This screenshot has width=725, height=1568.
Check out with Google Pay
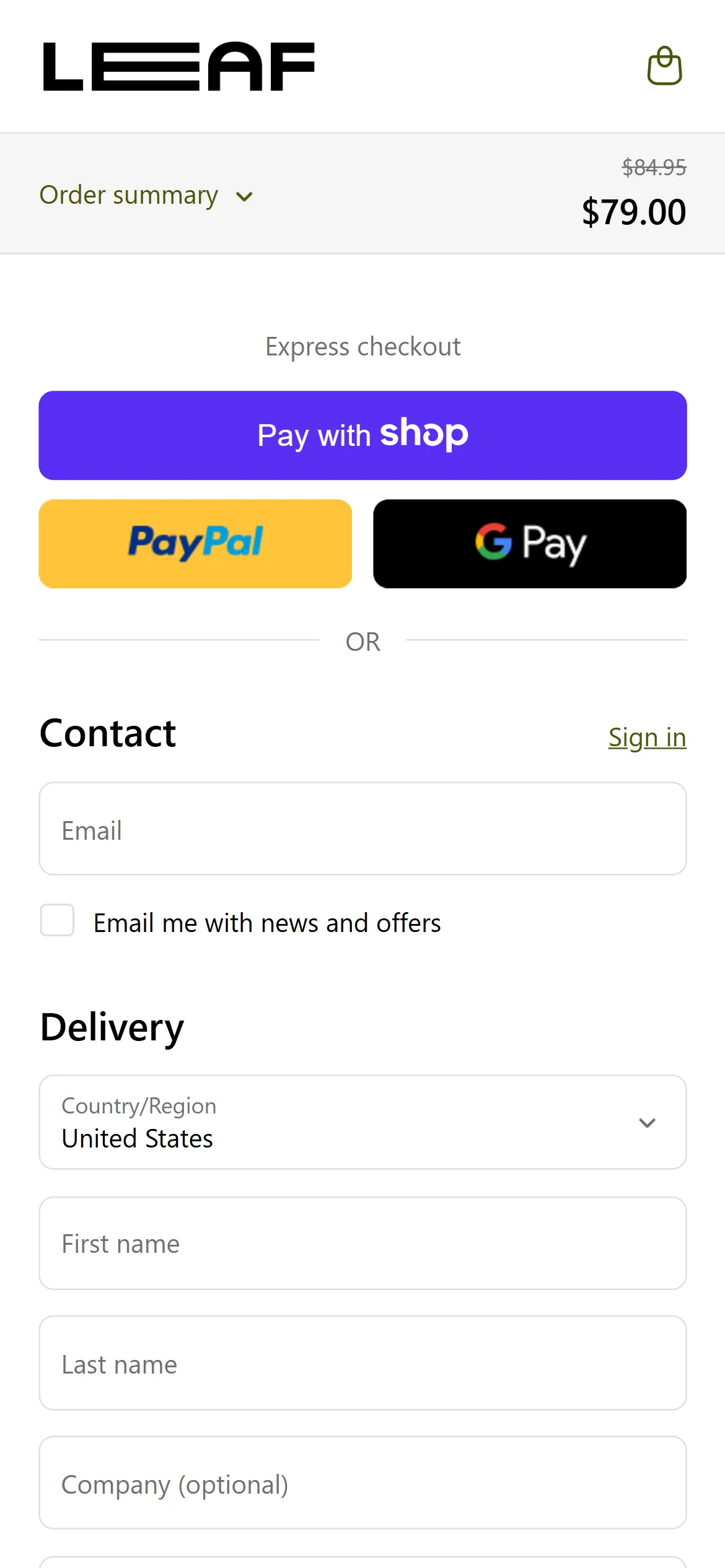point(530,544)
